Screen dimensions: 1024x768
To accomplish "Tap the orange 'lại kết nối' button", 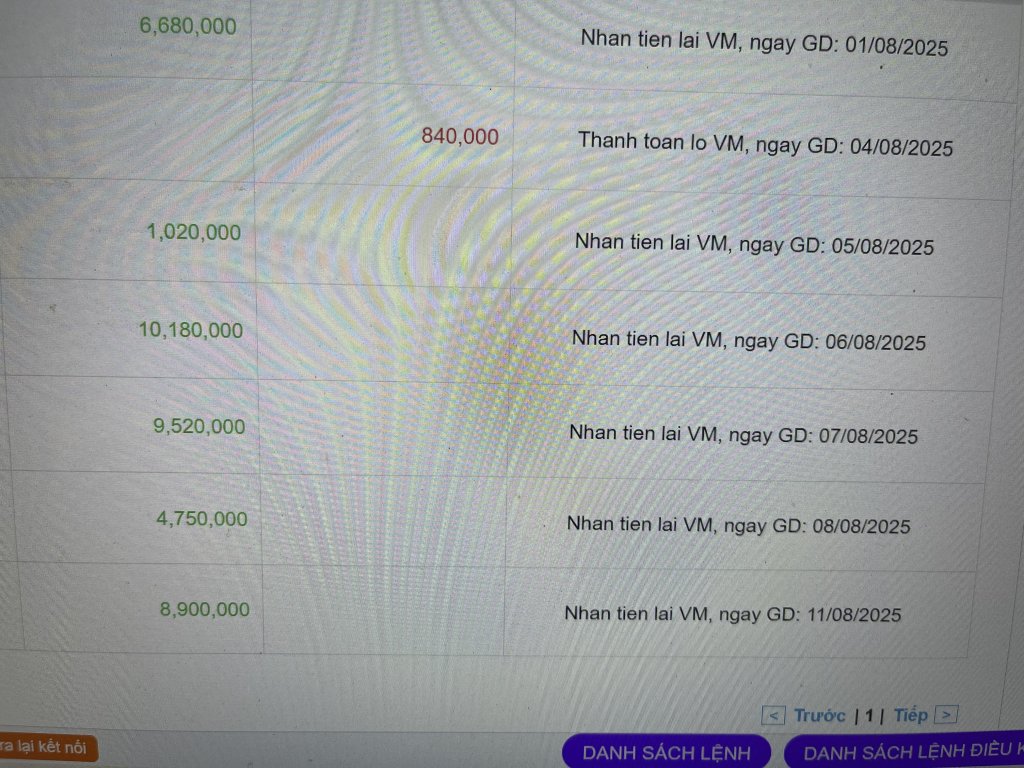I will pyautogui.click(x=47, y=747).
